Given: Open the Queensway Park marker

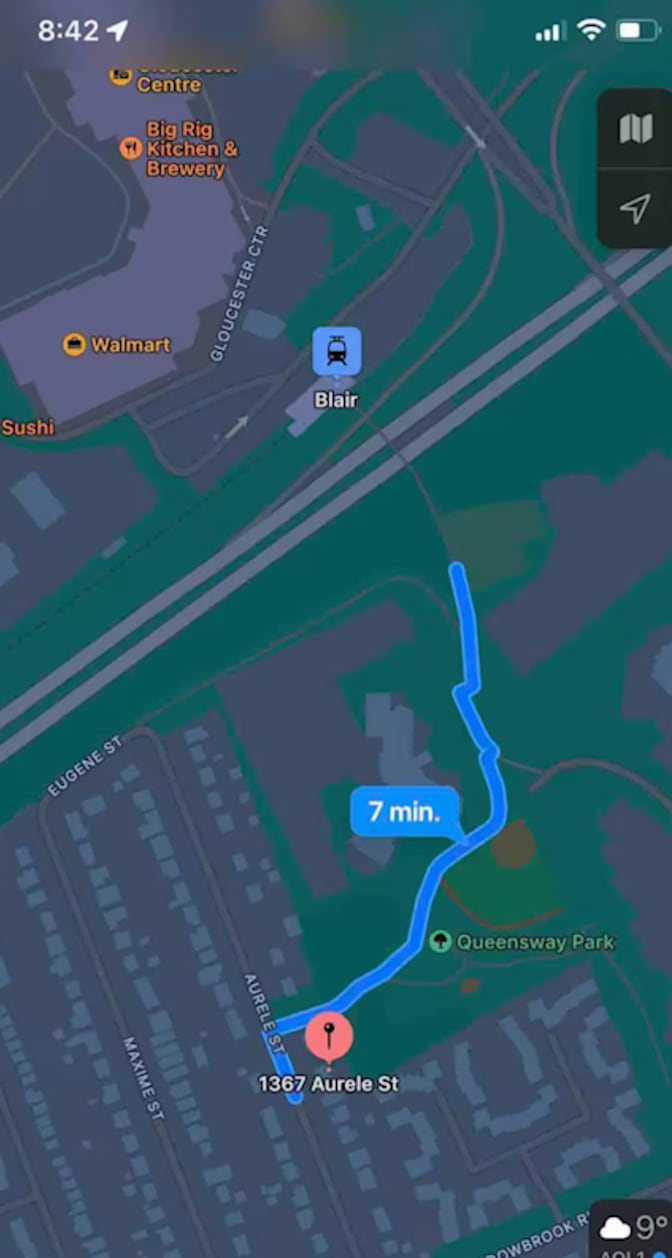Looking at the screenshot, I should 440,942.
